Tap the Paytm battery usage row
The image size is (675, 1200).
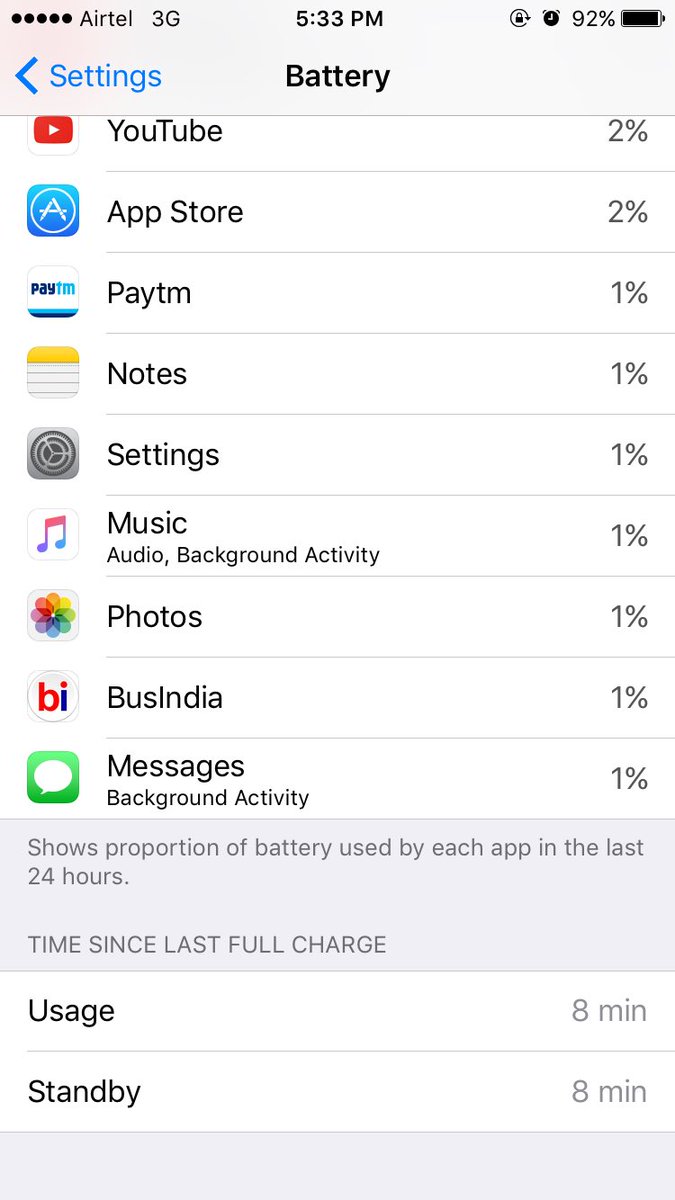tap(337, 293)
